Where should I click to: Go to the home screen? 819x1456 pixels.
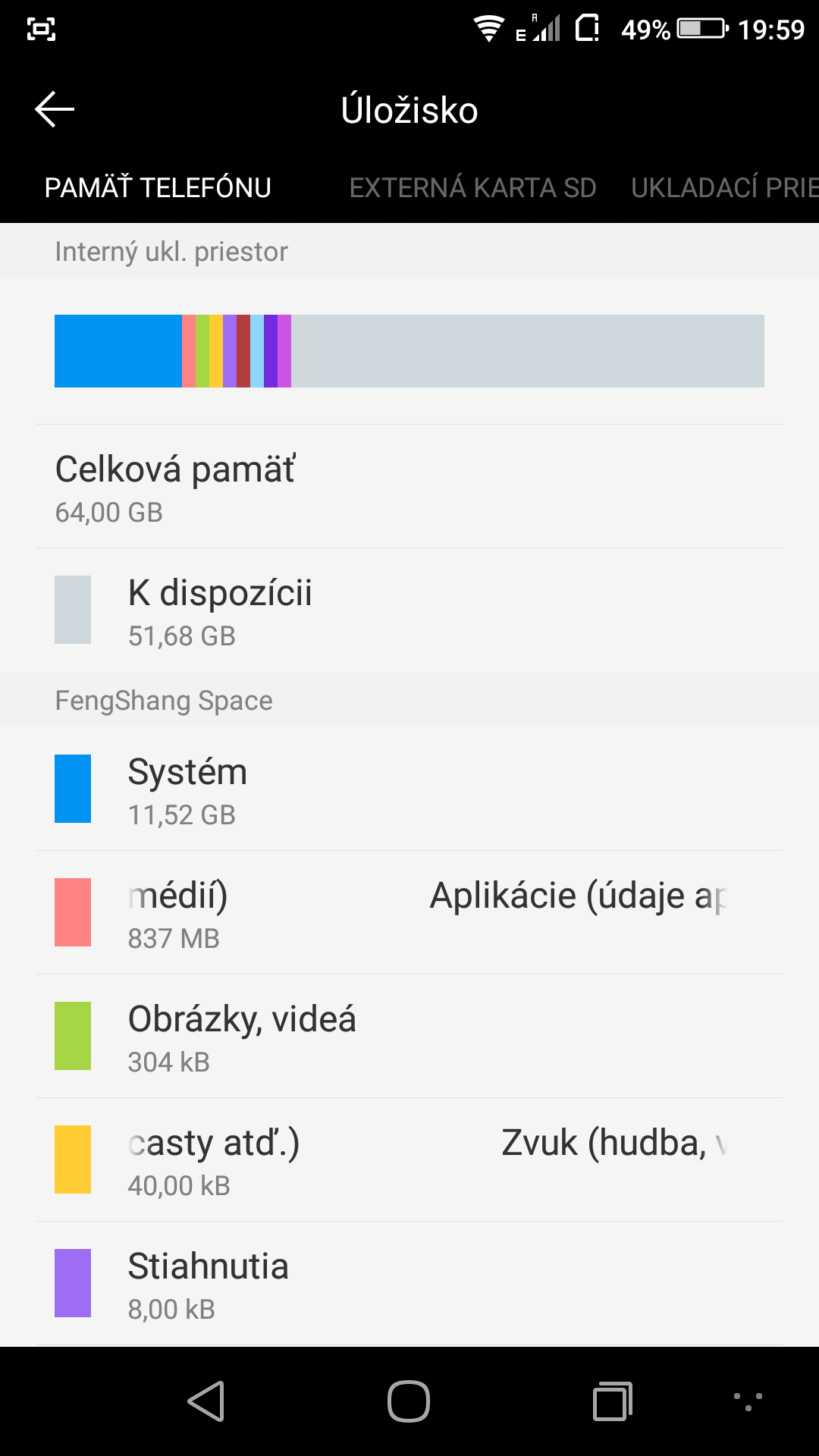pos(409,1401)
